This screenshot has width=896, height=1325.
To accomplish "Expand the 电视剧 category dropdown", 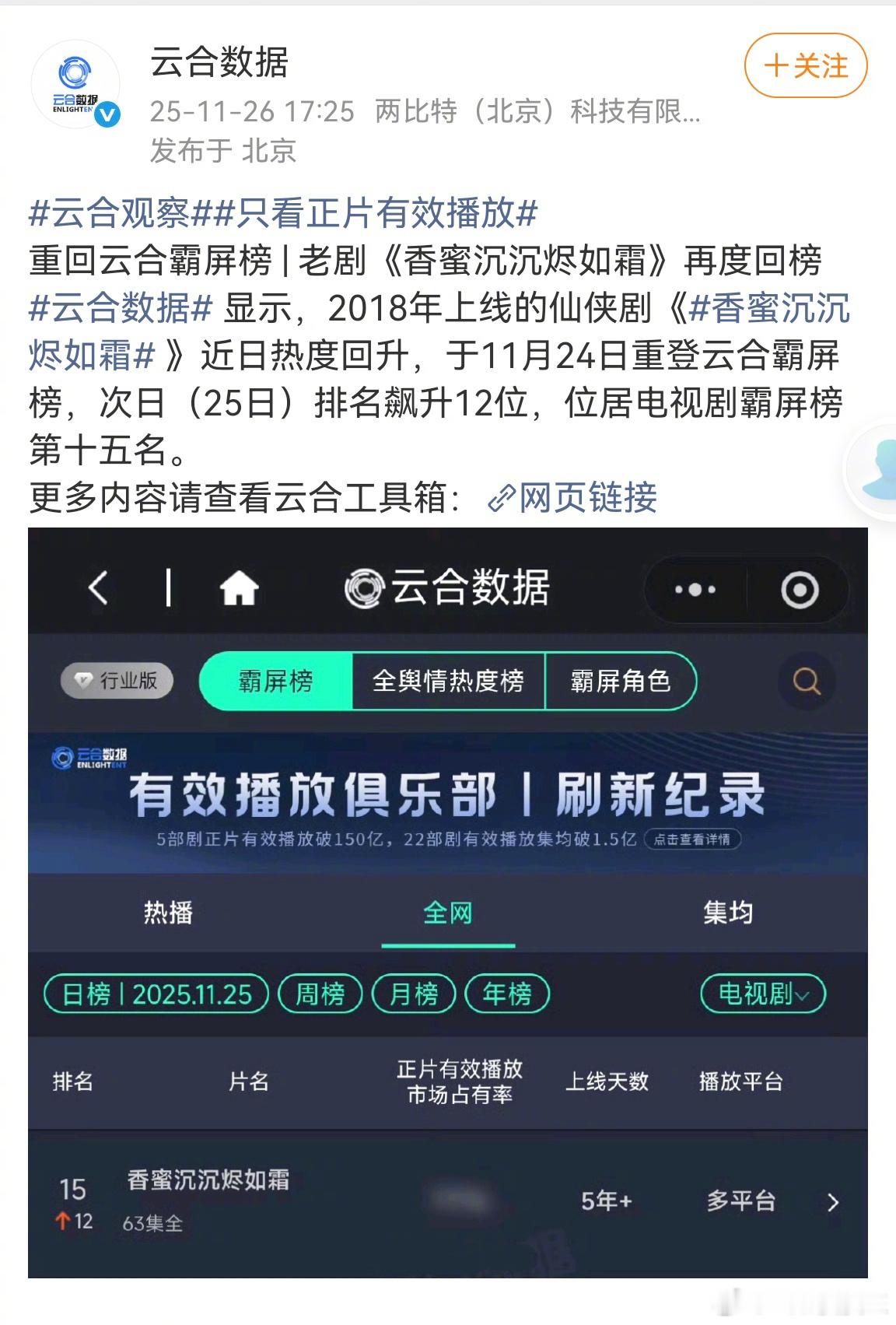I will [x=761, y=994].
